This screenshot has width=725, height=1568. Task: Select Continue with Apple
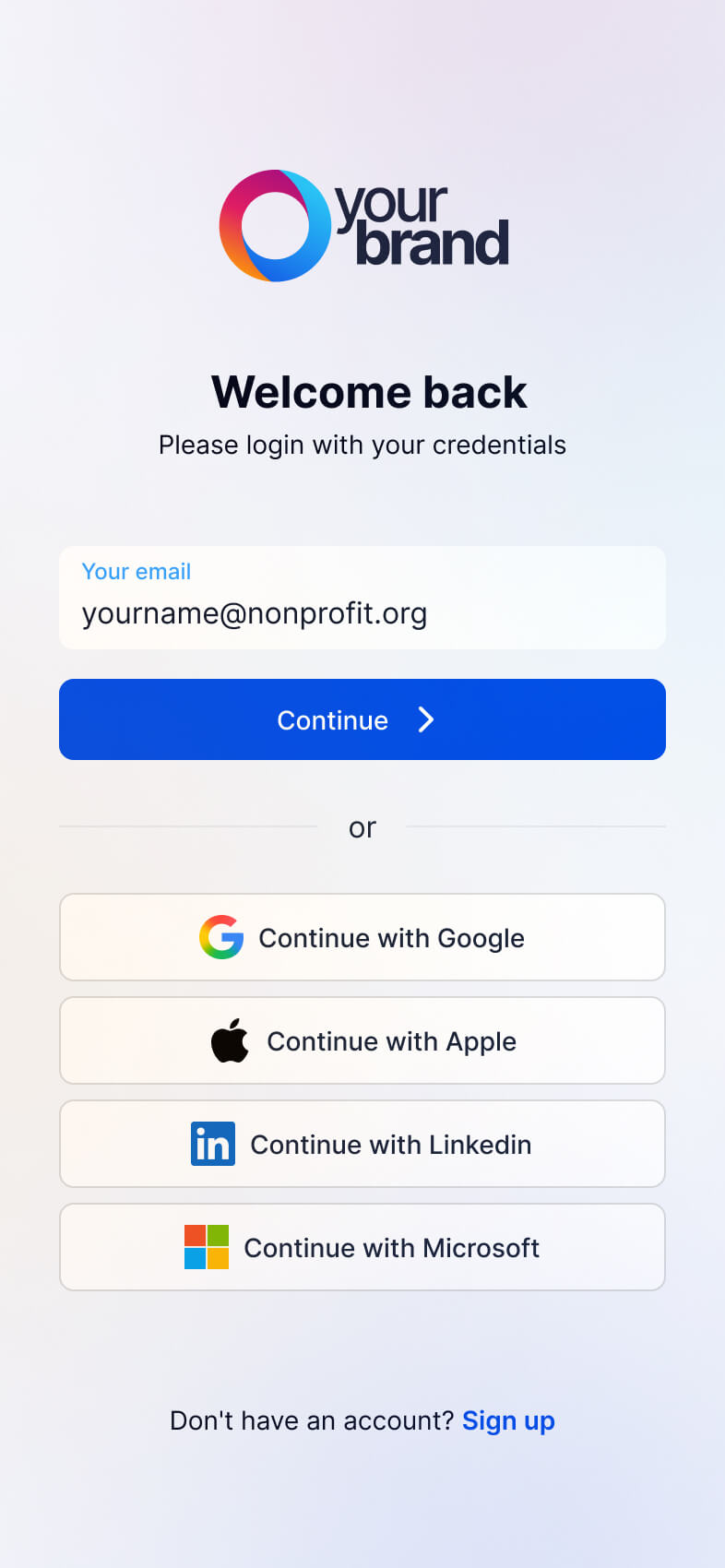tap(362, 1040)
